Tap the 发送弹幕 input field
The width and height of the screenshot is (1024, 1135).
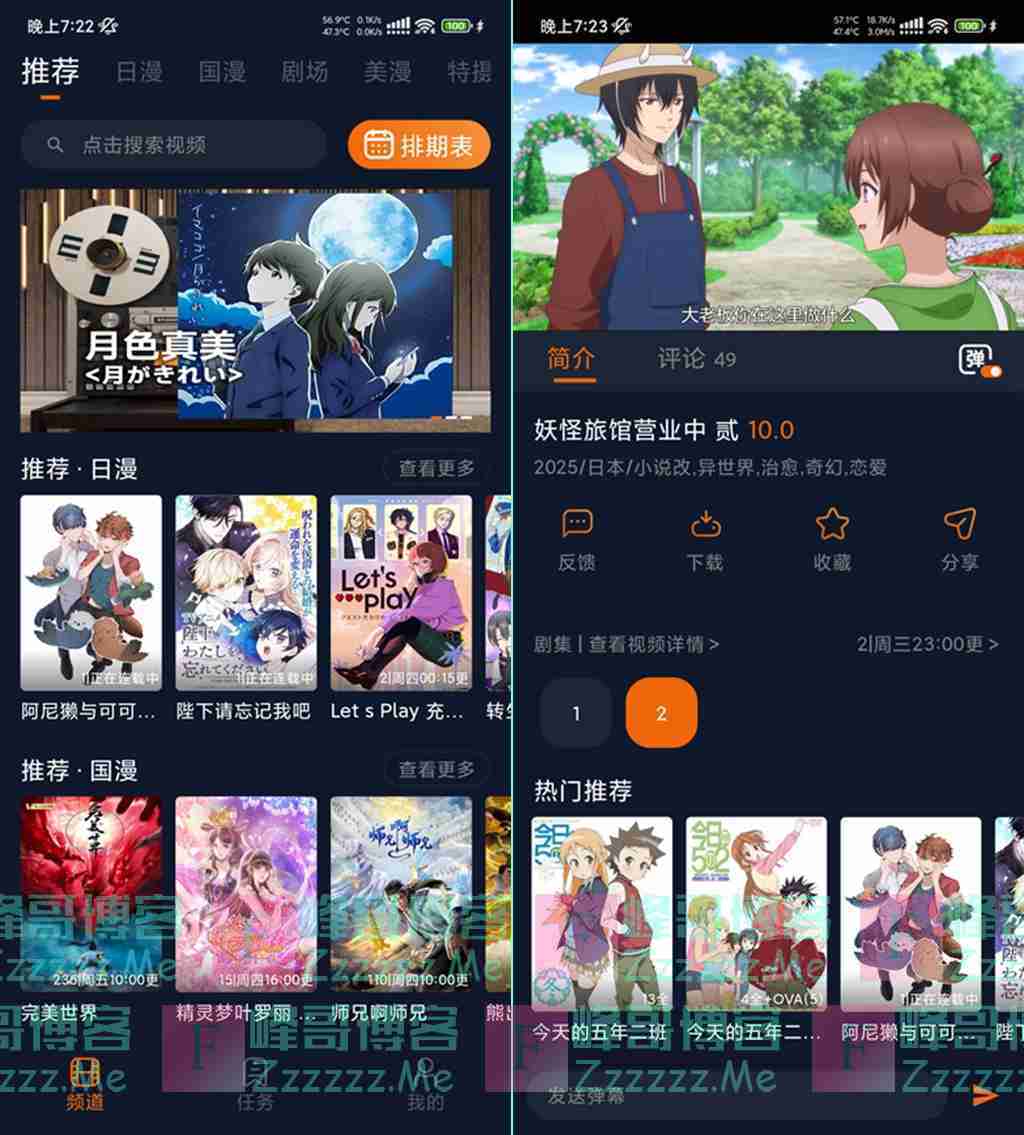click(735, 1097)
